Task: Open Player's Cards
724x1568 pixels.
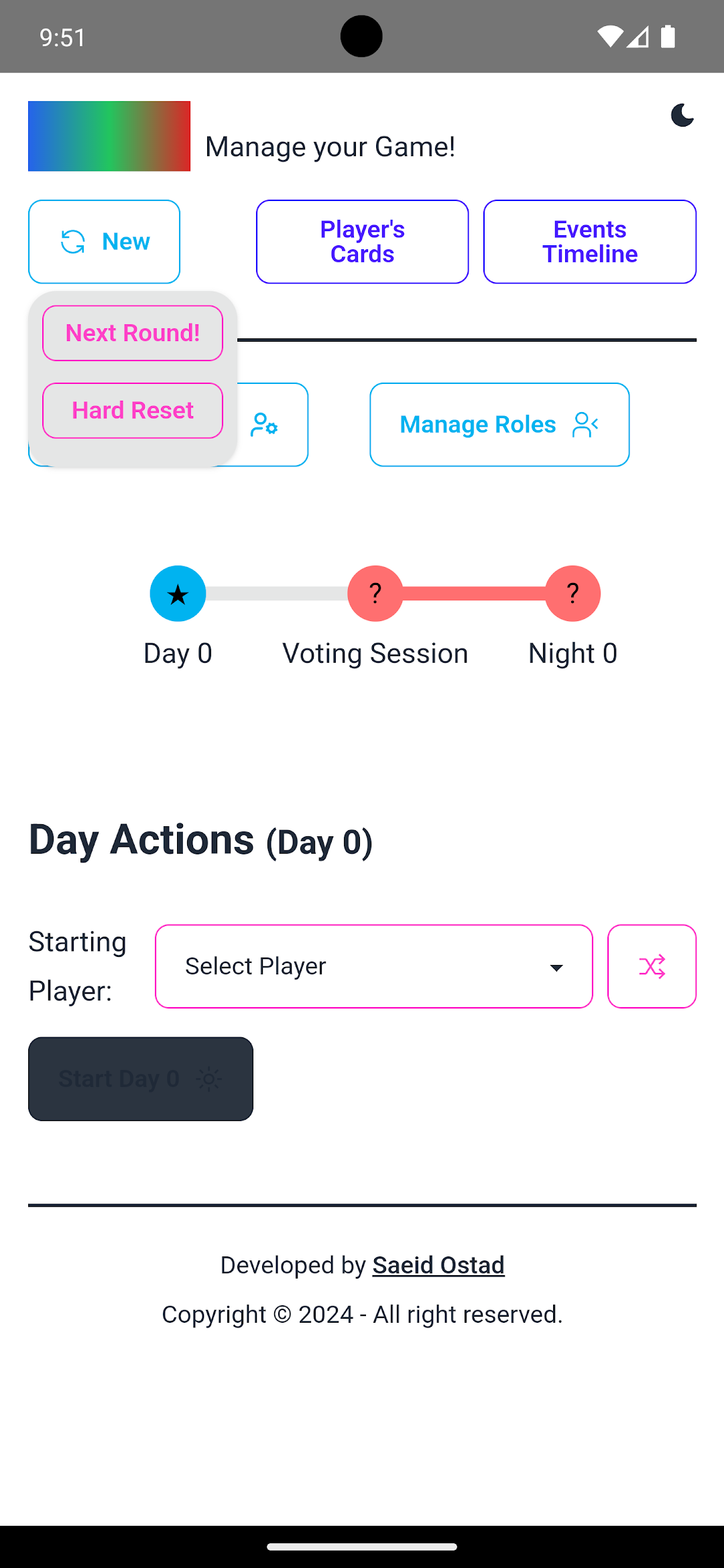Action: [x=362, y=242]
